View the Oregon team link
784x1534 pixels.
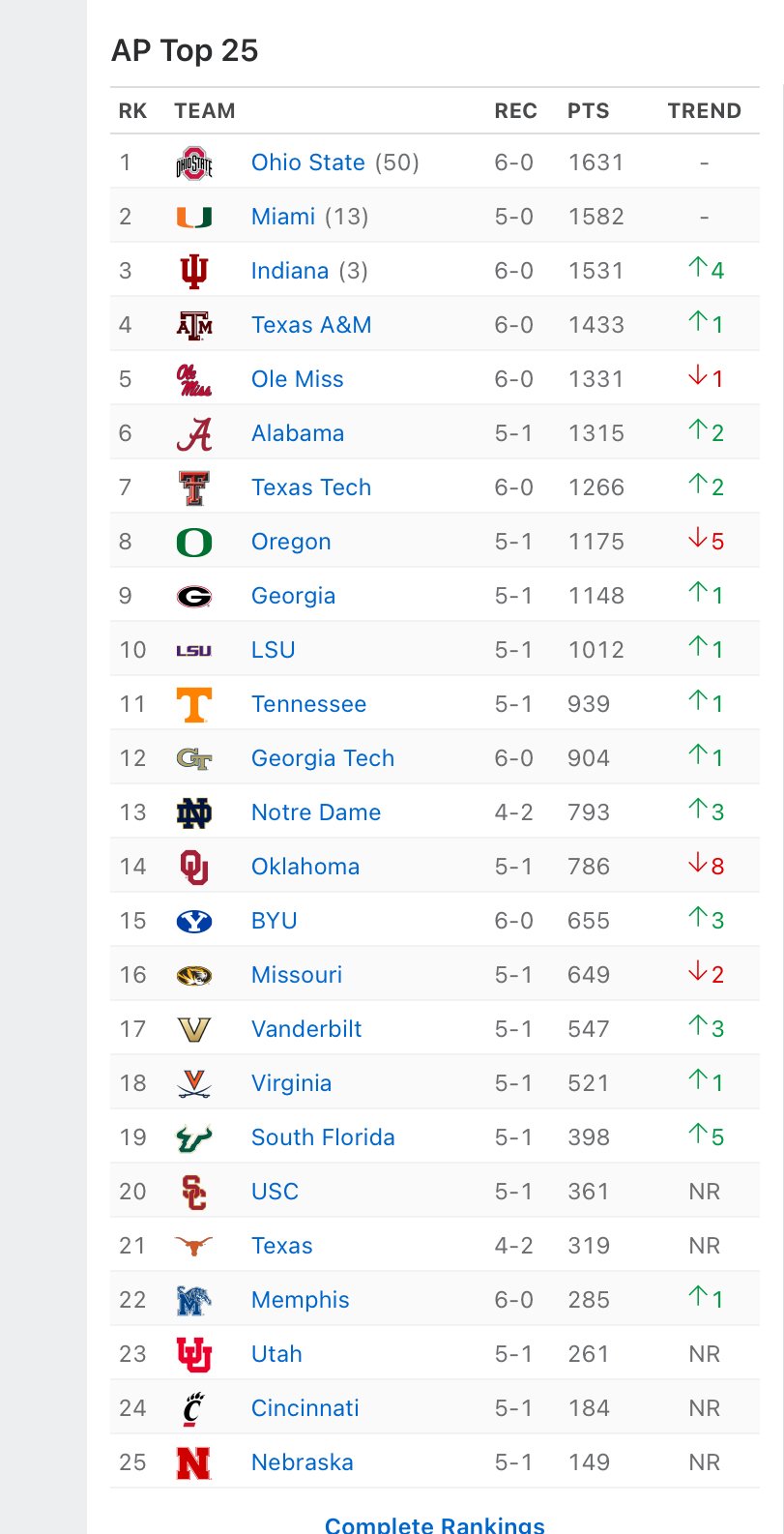pos(290,542)
